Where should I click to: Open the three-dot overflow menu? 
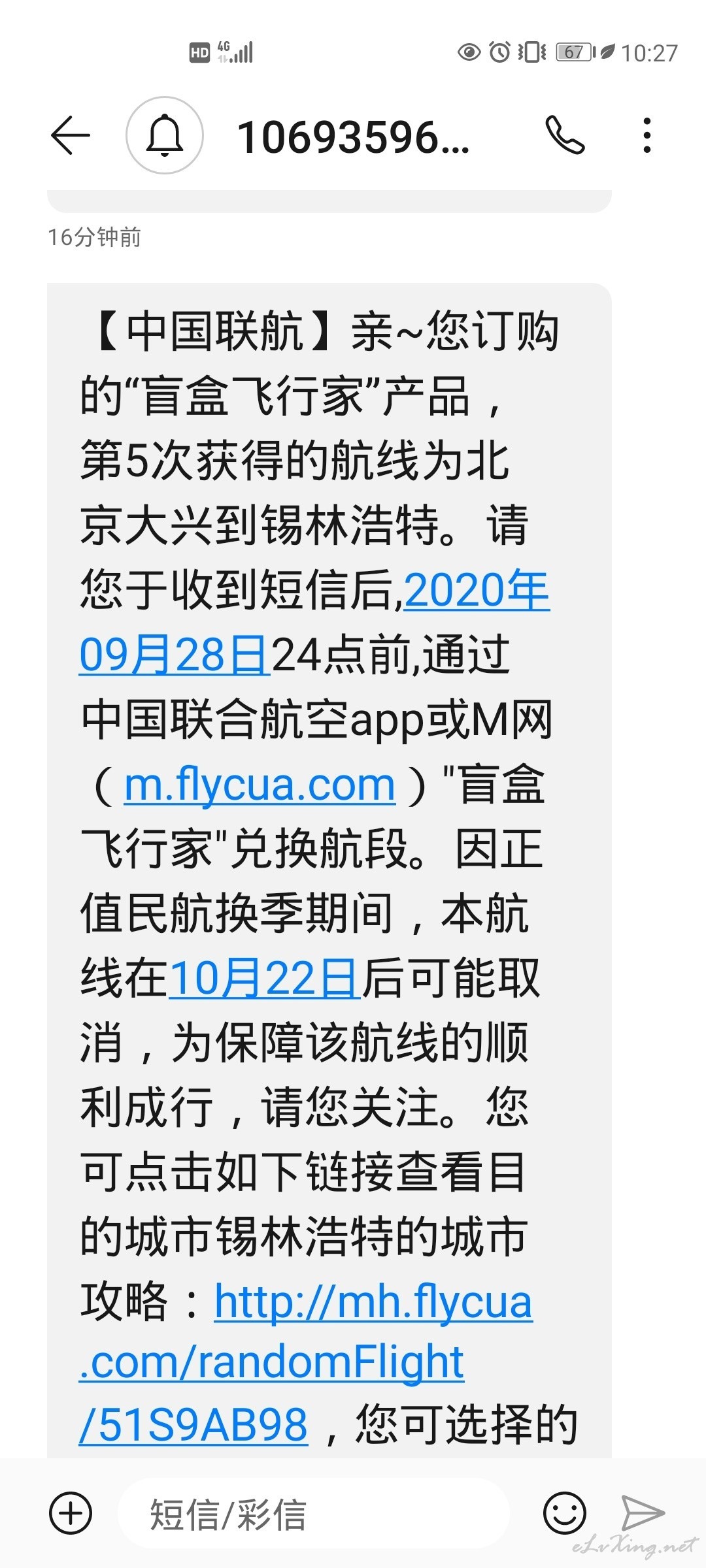(647, 135)
